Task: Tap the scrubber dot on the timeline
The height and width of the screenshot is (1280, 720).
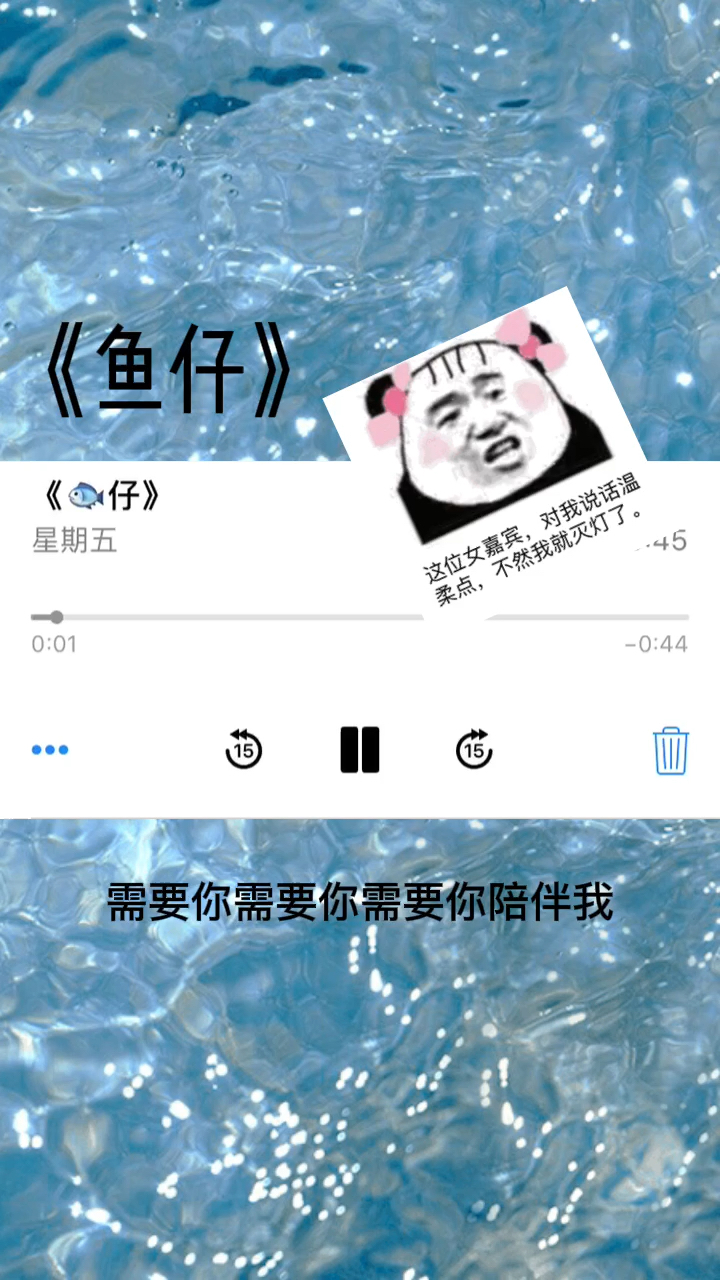Action: click(57, 617)
